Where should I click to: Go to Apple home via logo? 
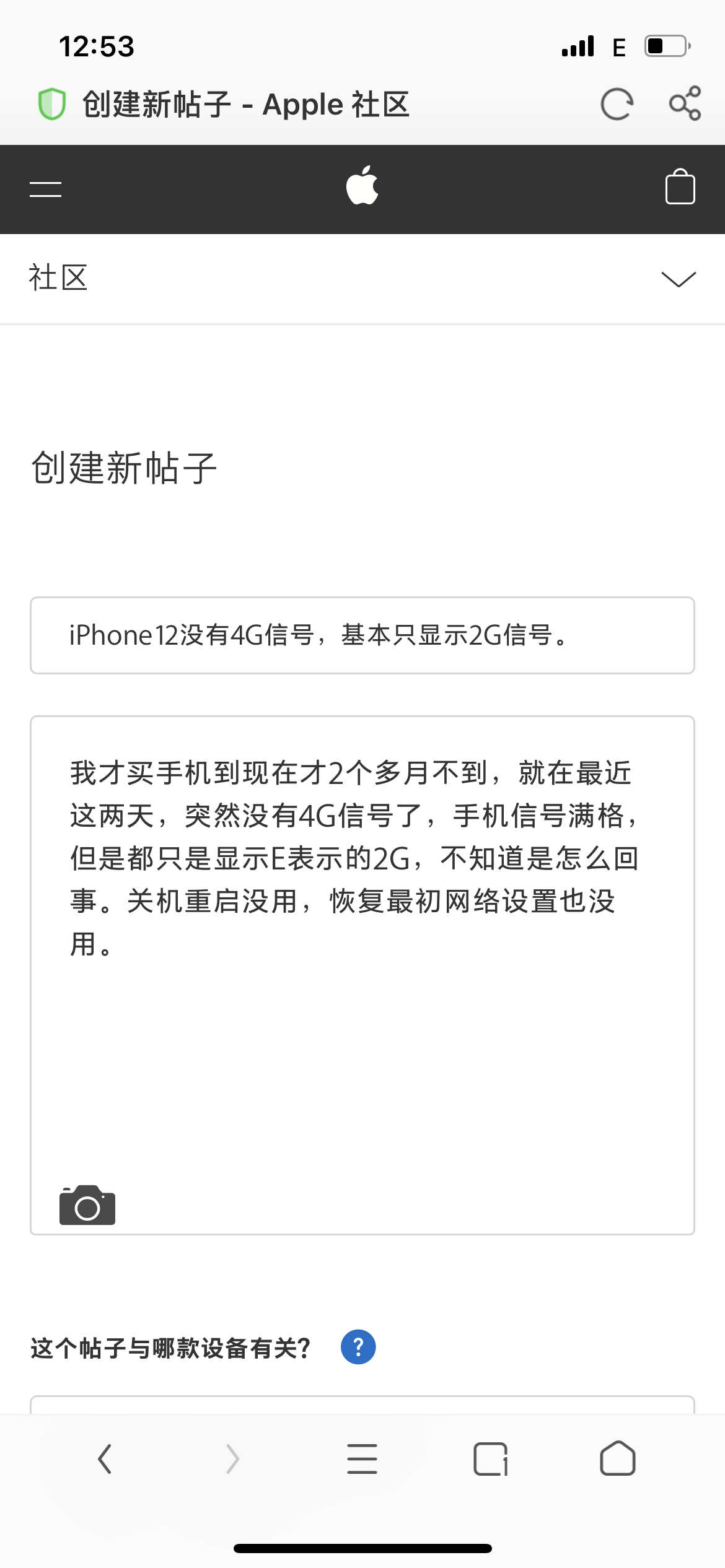[362, 186]
